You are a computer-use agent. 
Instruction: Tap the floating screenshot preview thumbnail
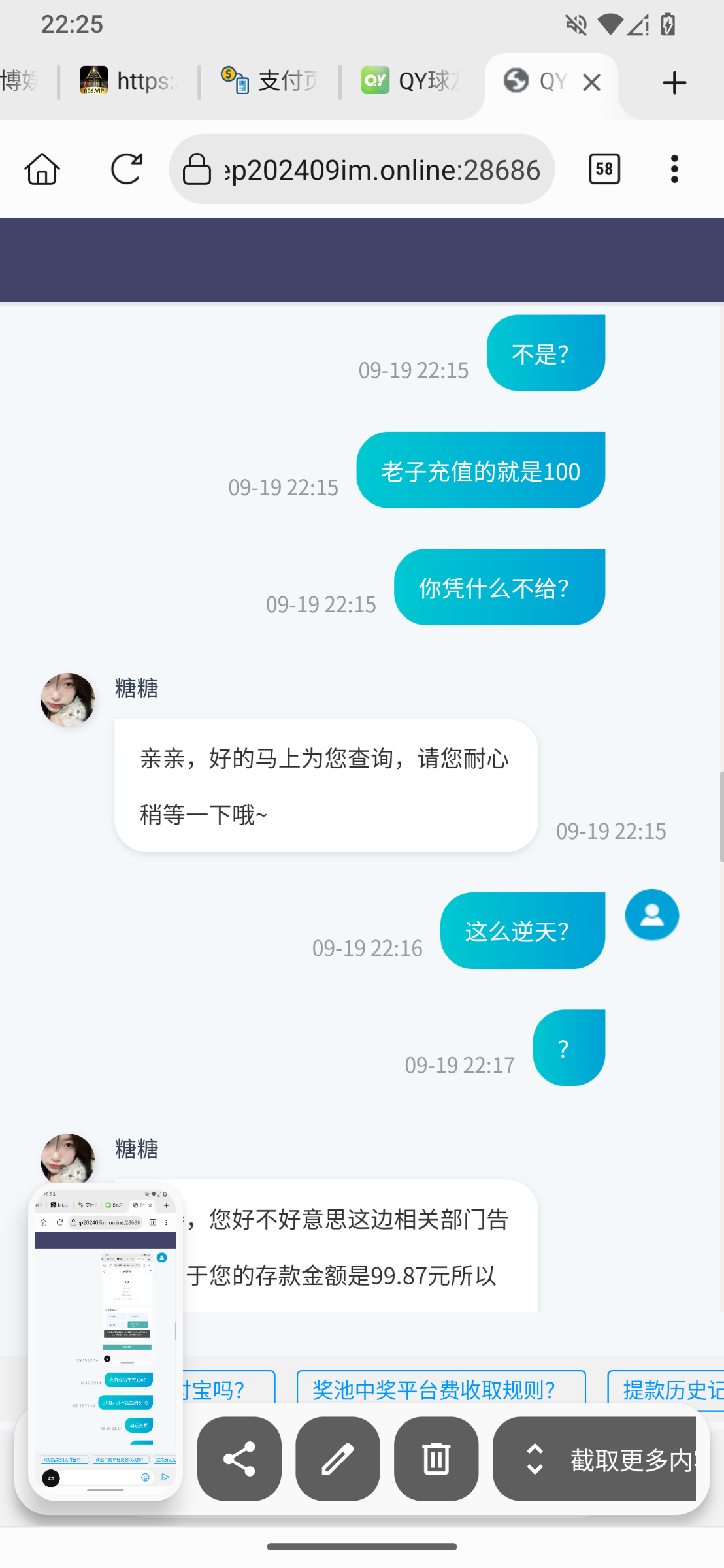click(105, 1339)
